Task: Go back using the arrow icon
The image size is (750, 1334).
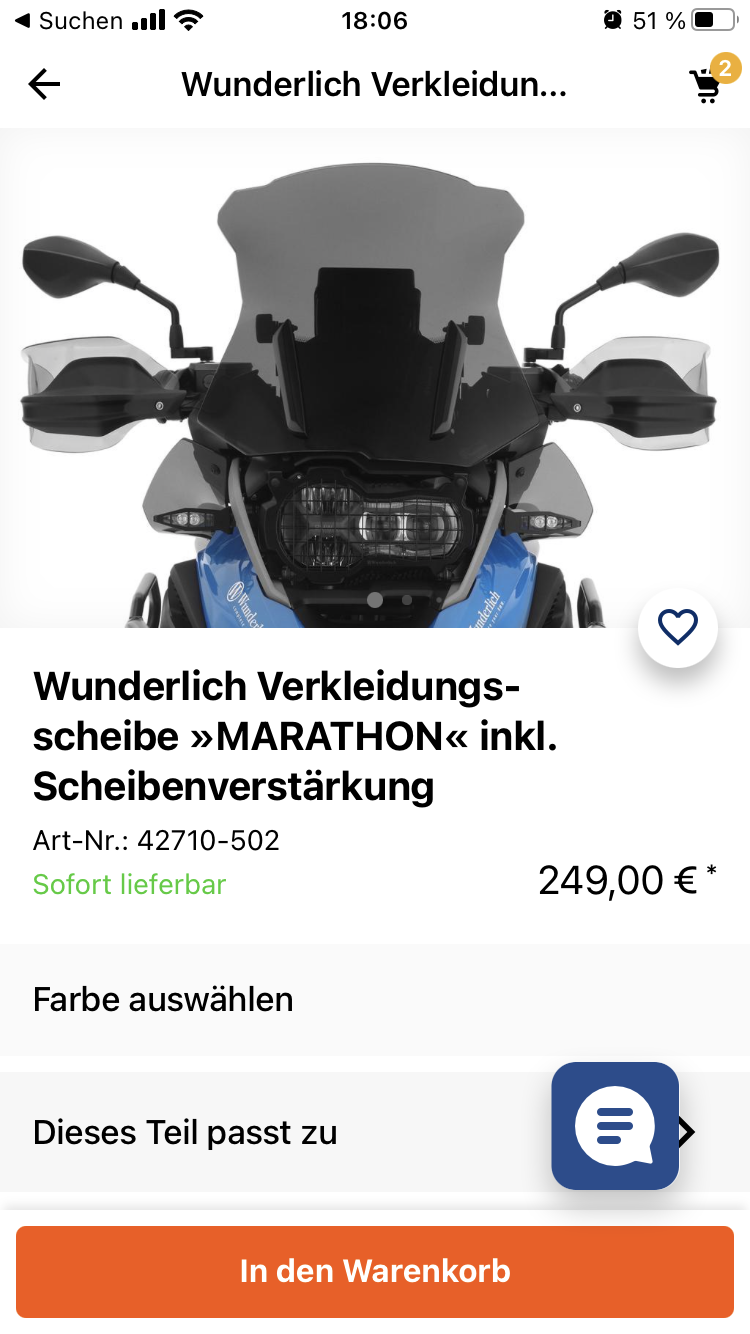Action: 44,85
